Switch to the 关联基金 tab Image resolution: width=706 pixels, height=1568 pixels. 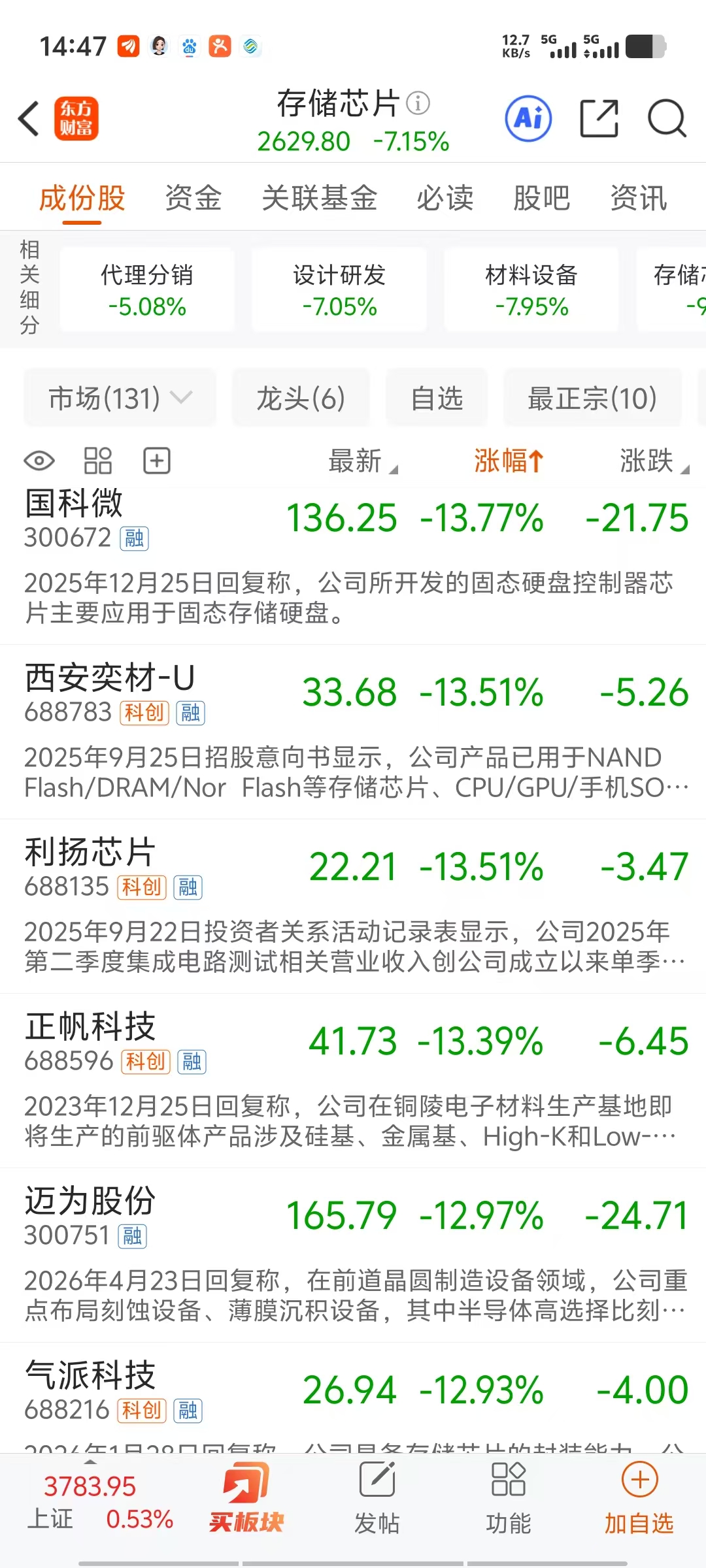pyautogui.click(x=320, y=198)
